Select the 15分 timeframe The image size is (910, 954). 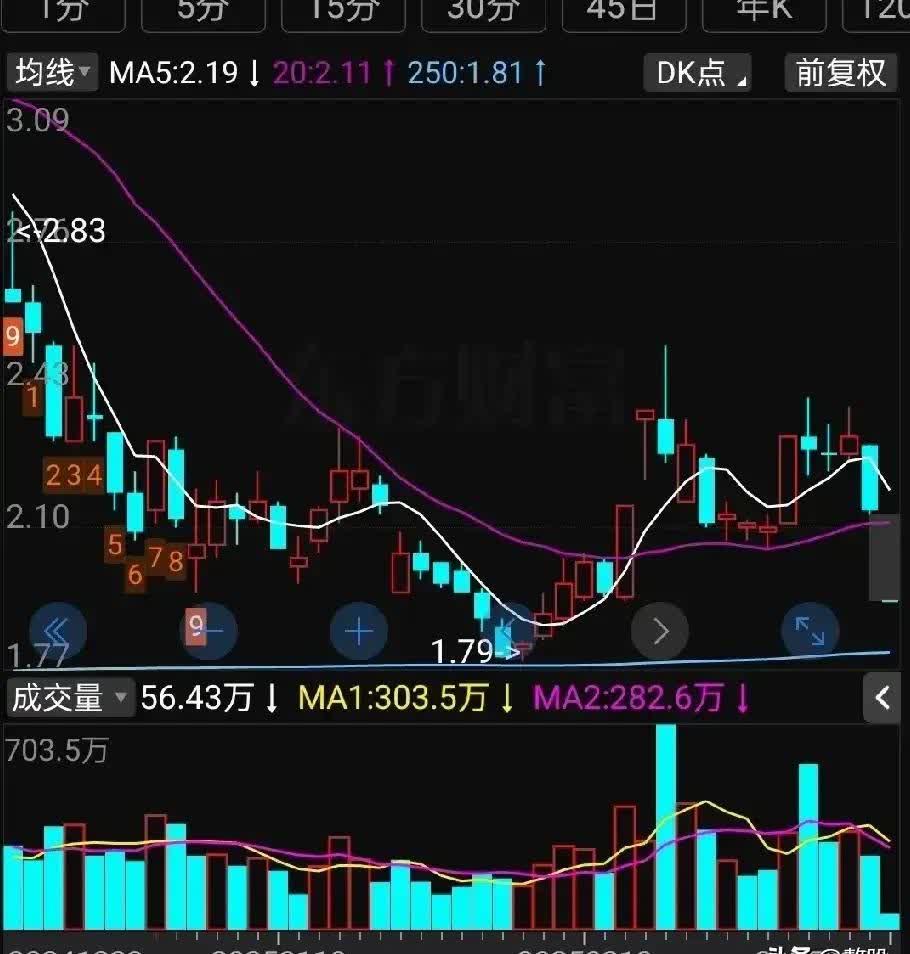pos(343,10)
